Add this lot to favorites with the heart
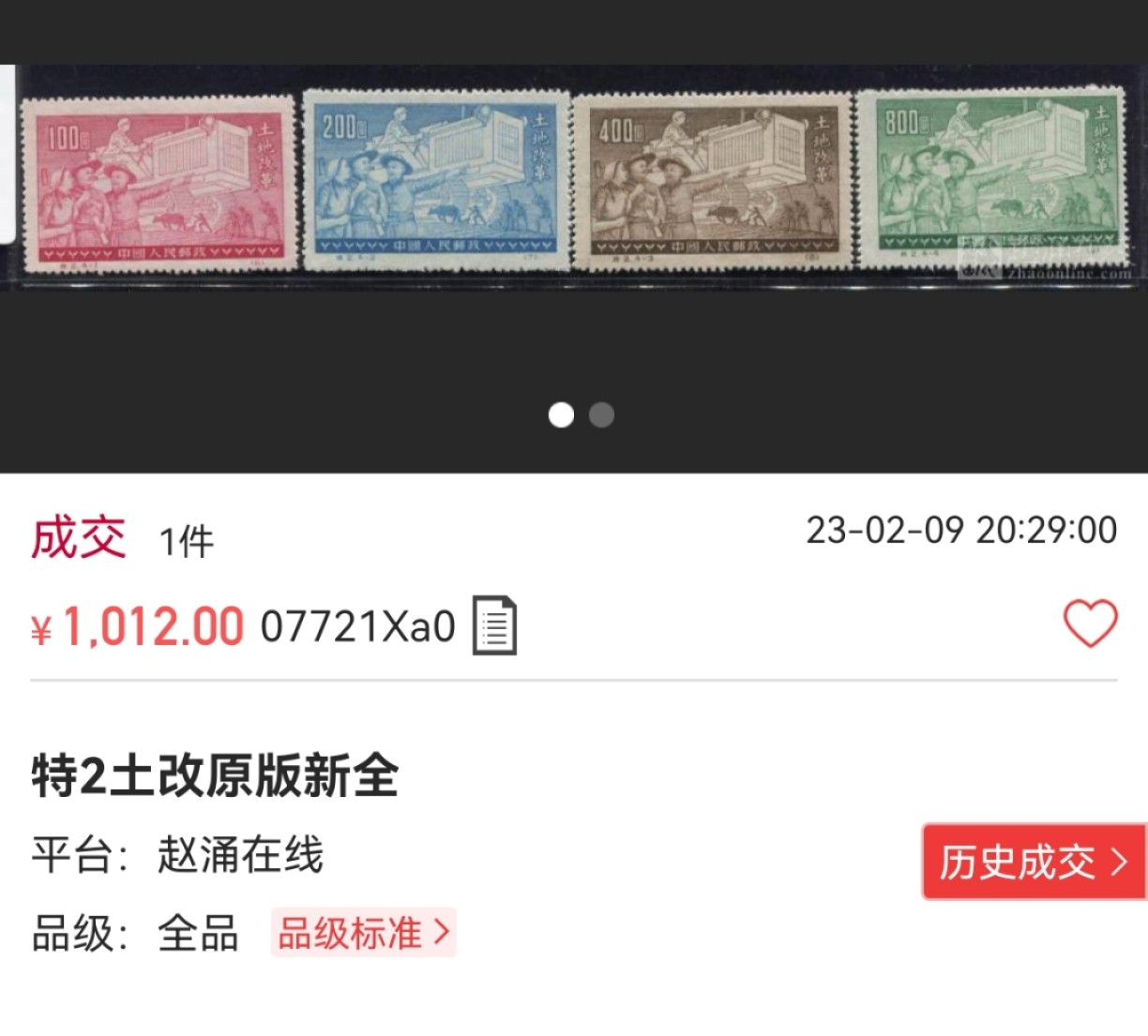1148x1036 pixels. click(x=1090, y=623)
